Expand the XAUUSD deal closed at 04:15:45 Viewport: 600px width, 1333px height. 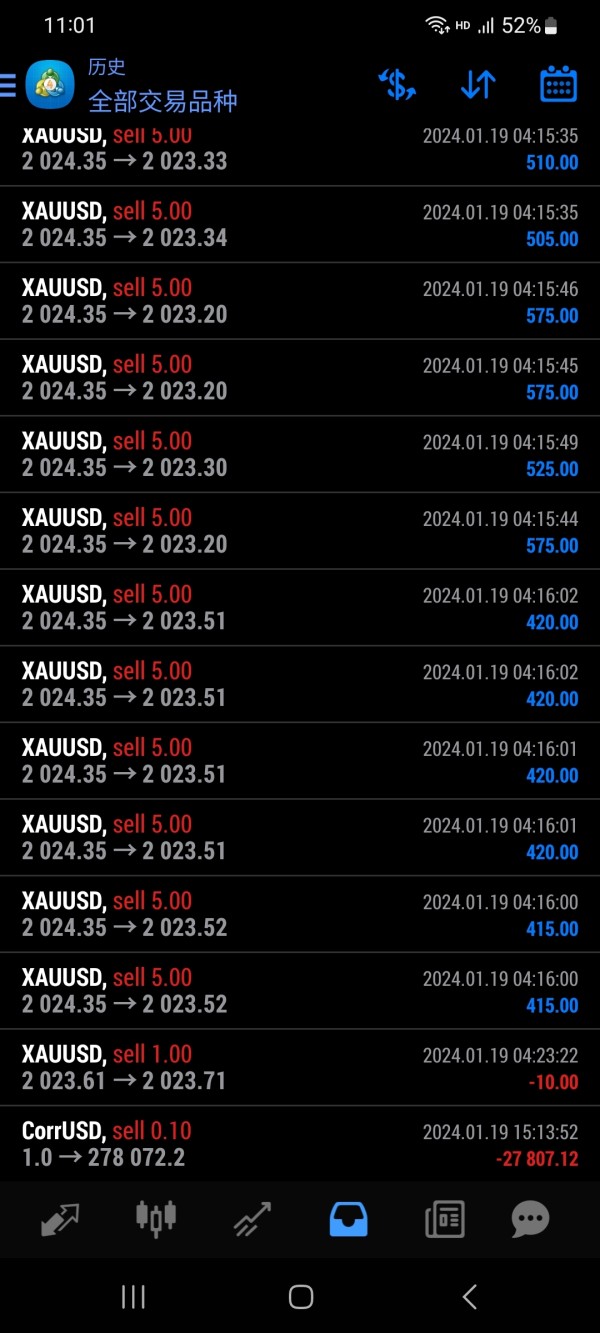point(300,378)
